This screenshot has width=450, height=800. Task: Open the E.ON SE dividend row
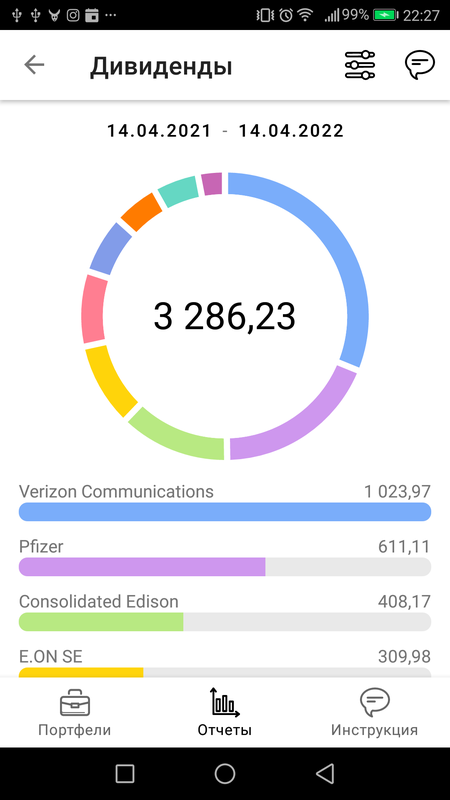click(225, 662)
